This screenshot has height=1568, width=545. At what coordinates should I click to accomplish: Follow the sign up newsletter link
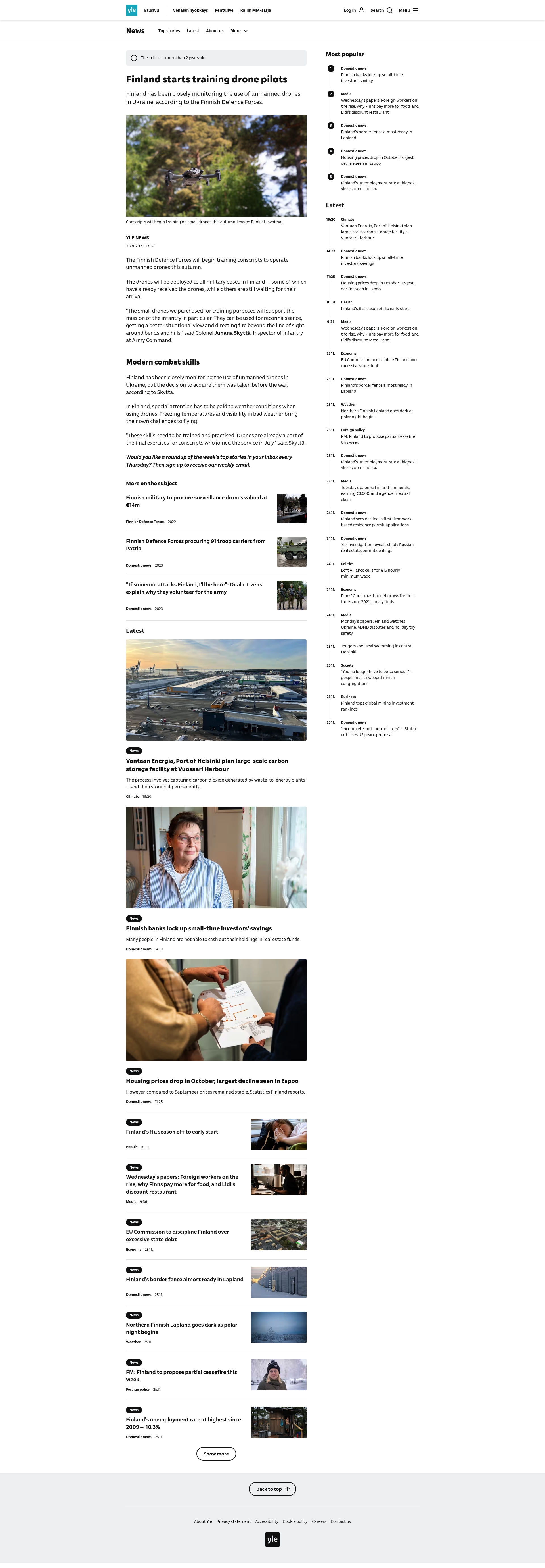174,465
